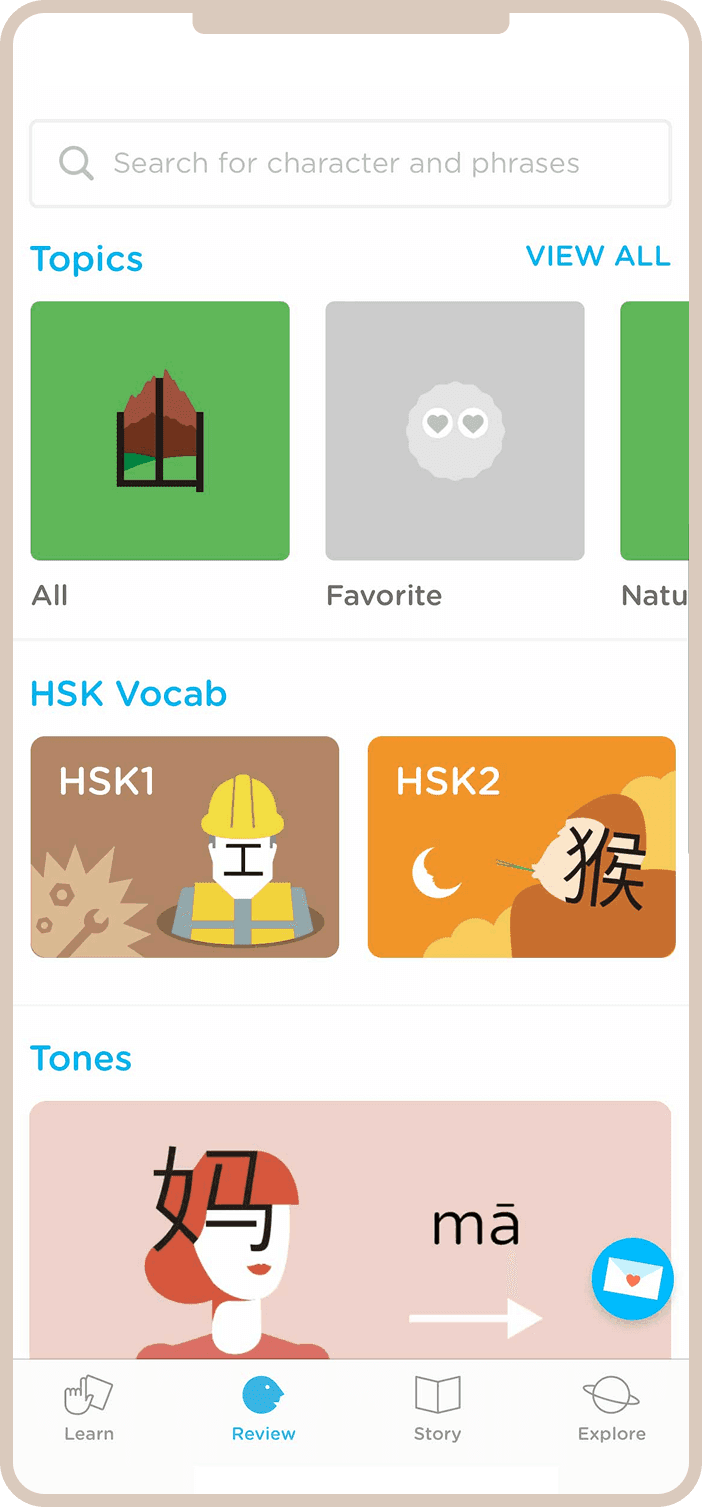Image resolution: width=702 pixels, height=1507 pixels.
Task: Switch to the Explore tab
Action: coord(611,1408)
